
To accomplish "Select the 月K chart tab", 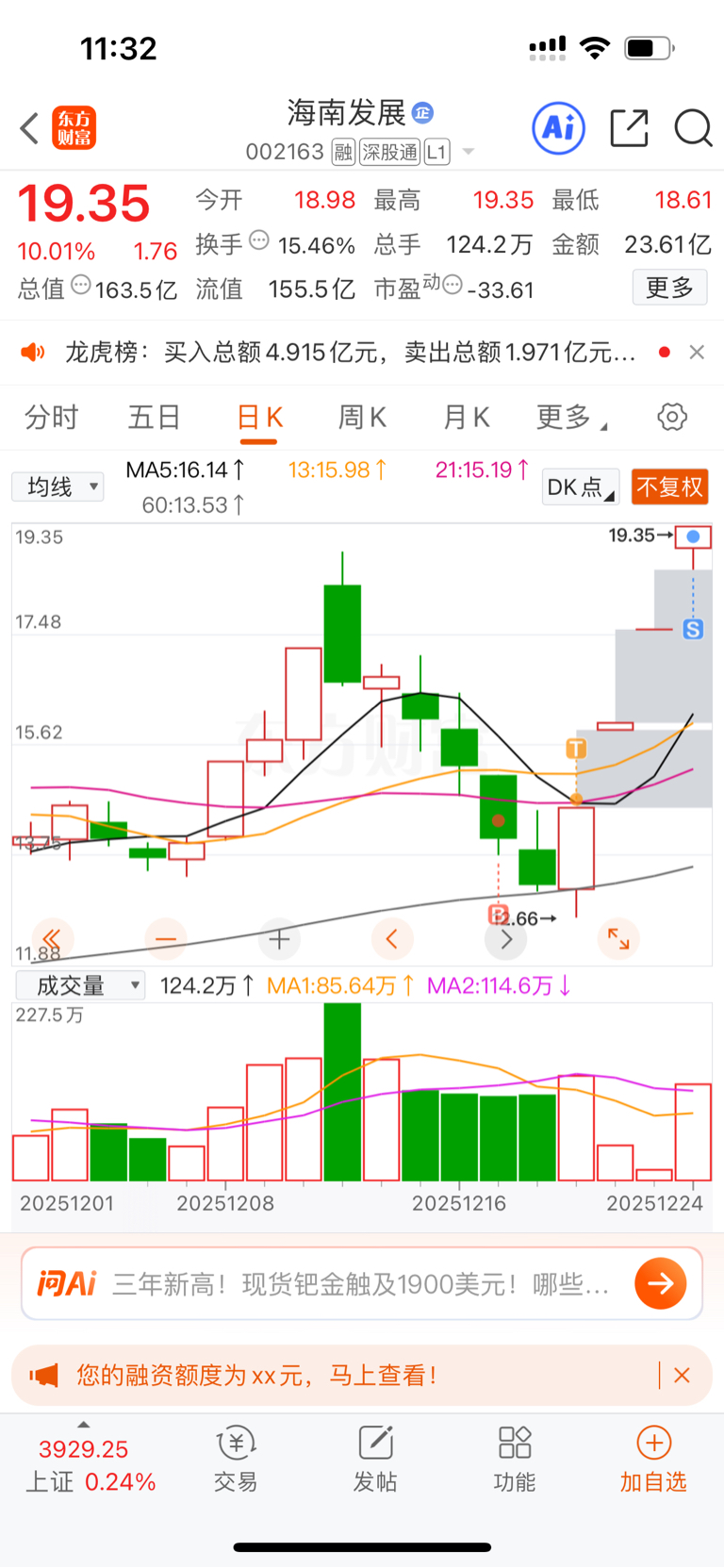I will [x=466, y=417].
